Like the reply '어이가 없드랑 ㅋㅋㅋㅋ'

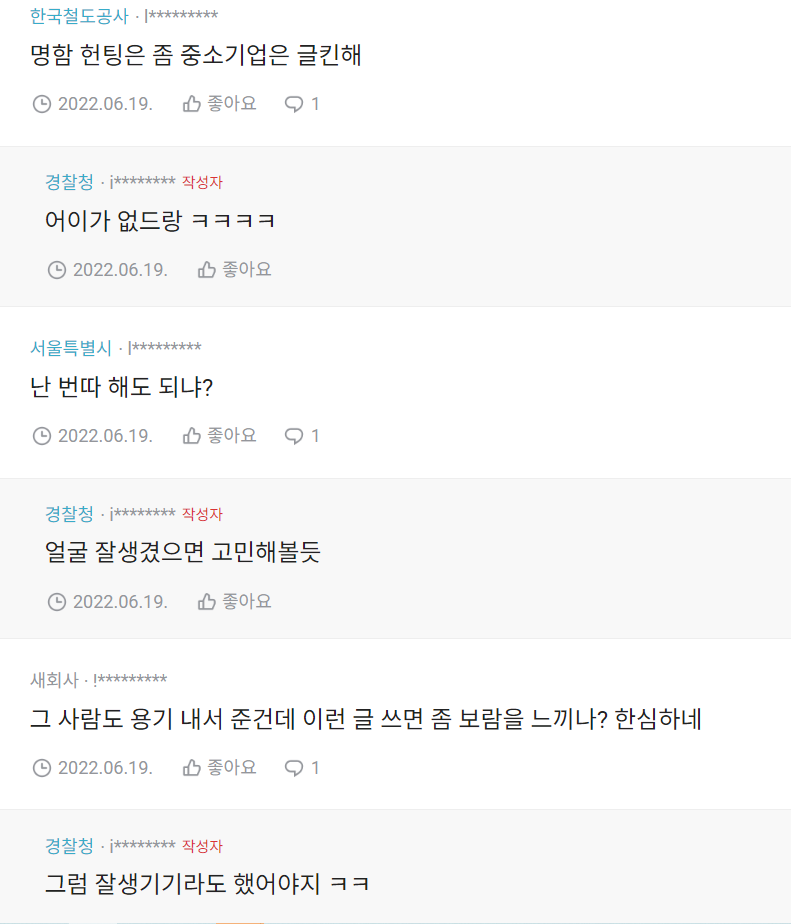(x=234, y=269)
